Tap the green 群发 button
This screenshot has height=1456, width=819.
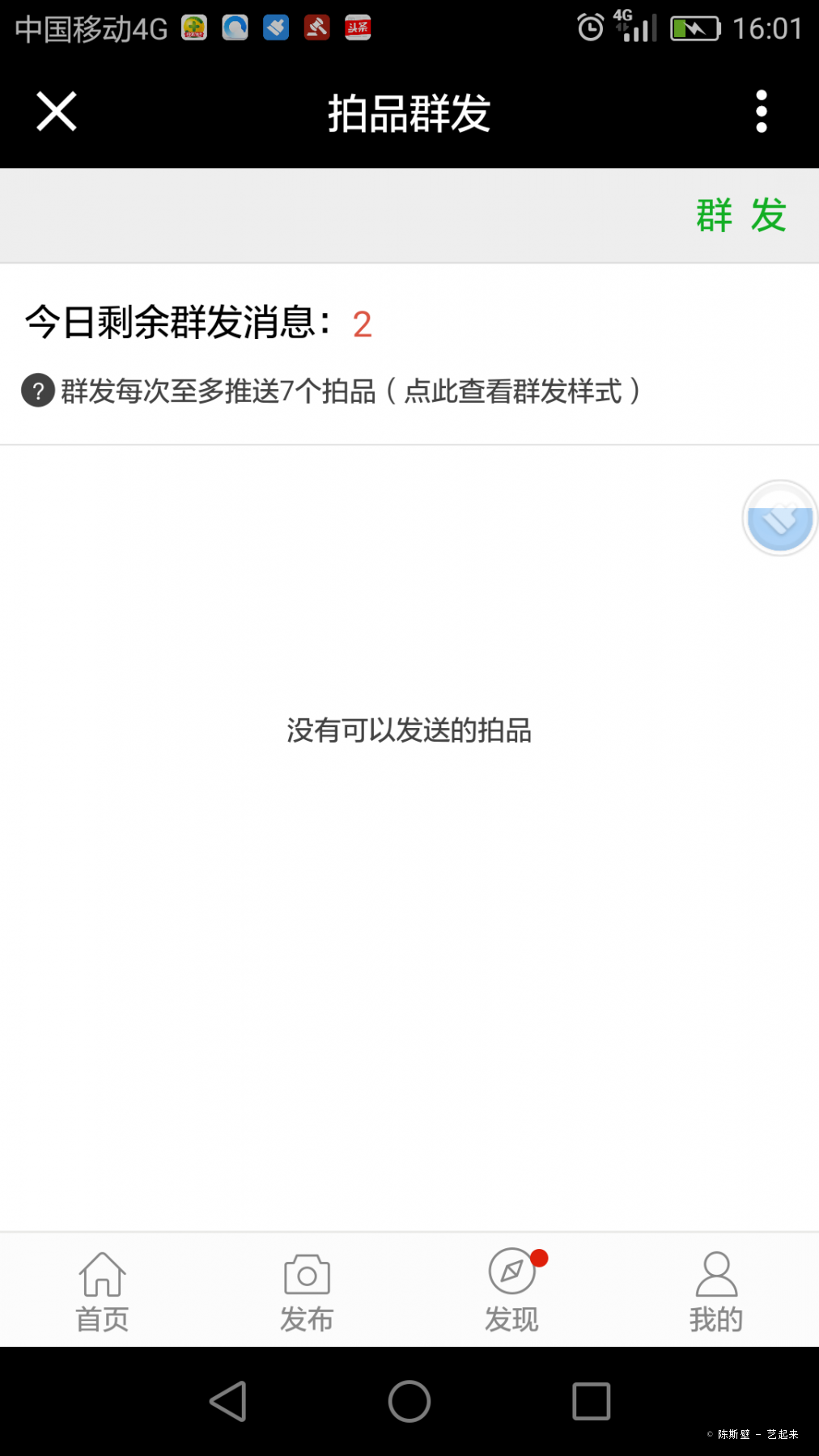pos(741,215)
